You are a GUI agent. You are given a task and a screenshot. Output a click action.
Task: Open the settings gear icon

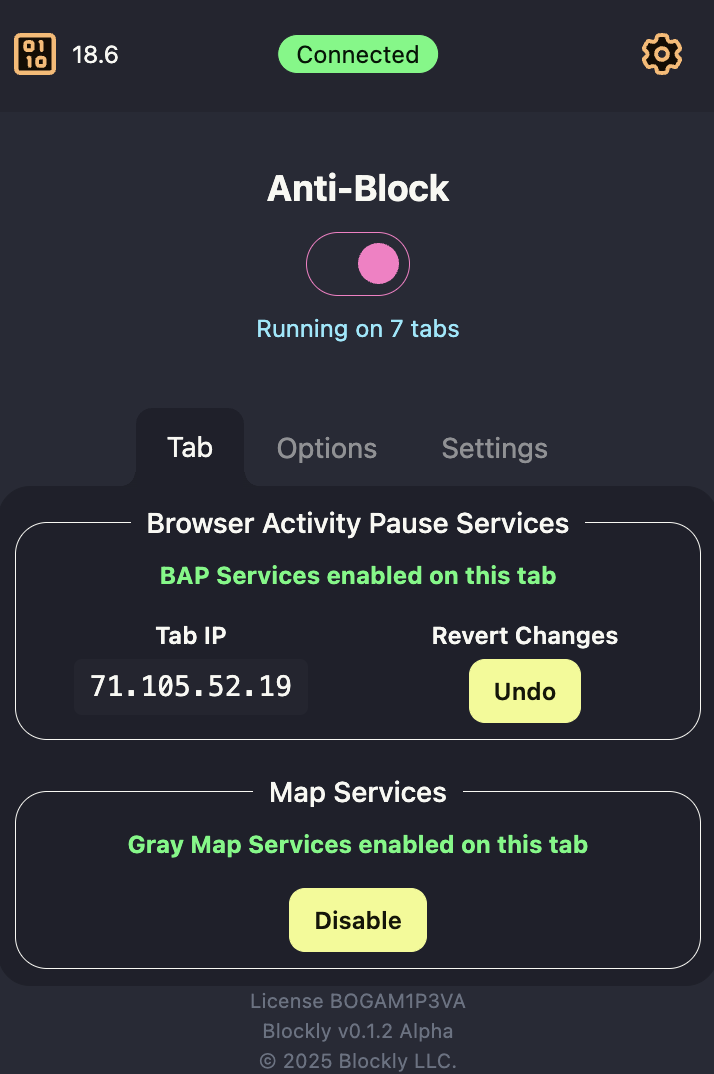pos(661,54)
